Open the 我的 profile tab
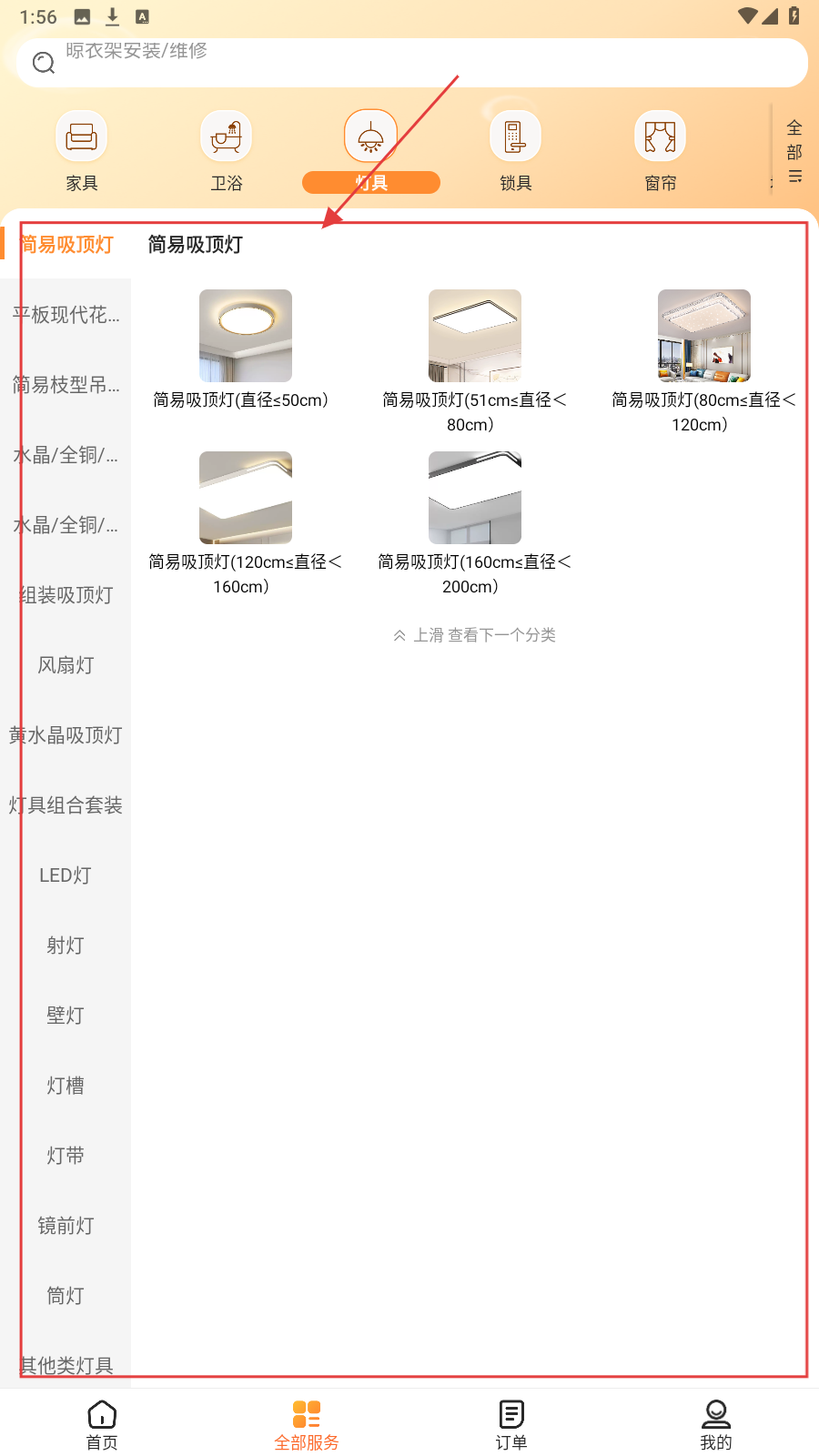The width and height of the screenshot is (819, 1456). [x=716, y=1424]
